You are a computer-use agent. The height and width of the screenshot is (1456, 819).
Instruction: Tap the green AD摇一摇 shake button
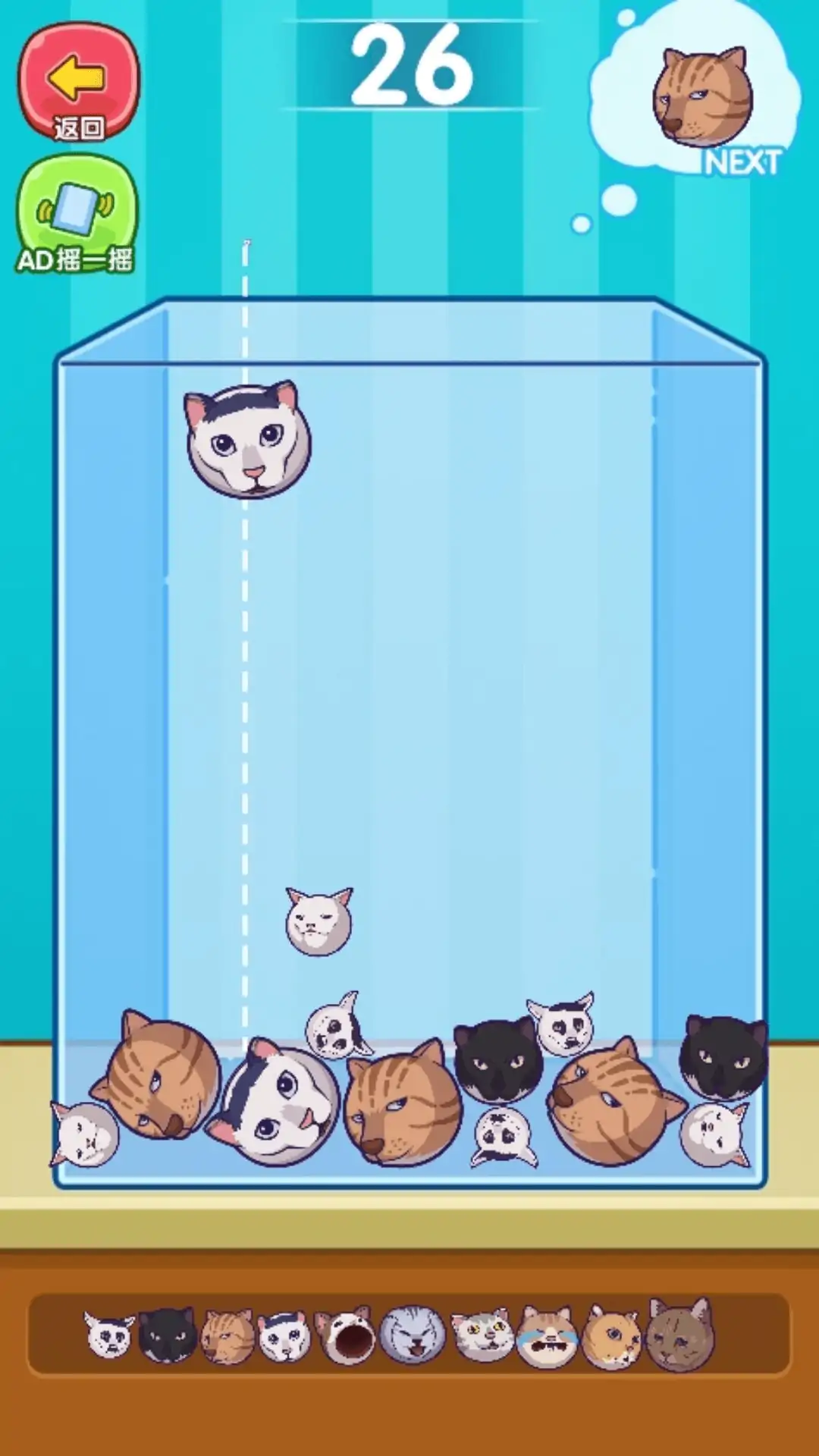point(76,214)
